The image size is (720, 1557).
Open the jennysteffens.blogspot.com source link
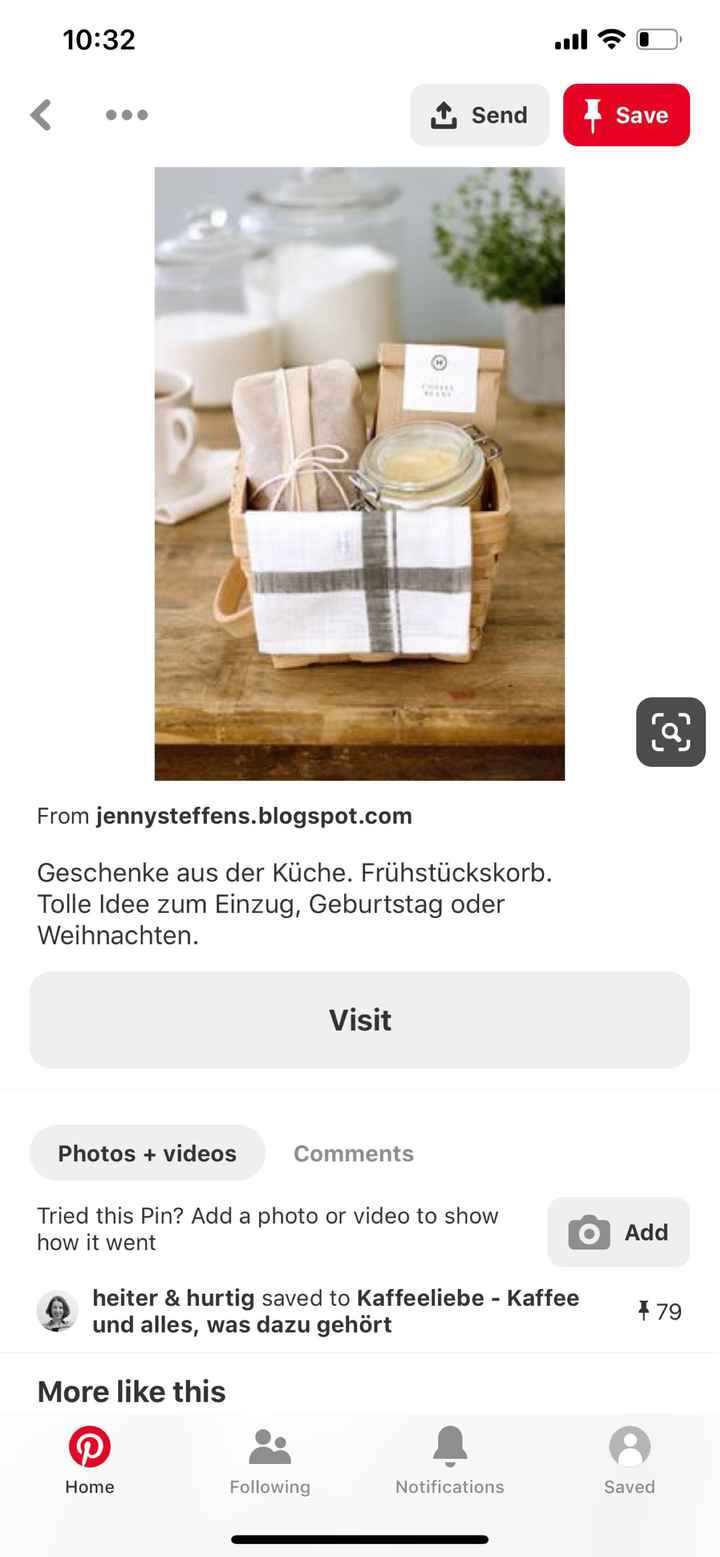click(x=253, y=816)
